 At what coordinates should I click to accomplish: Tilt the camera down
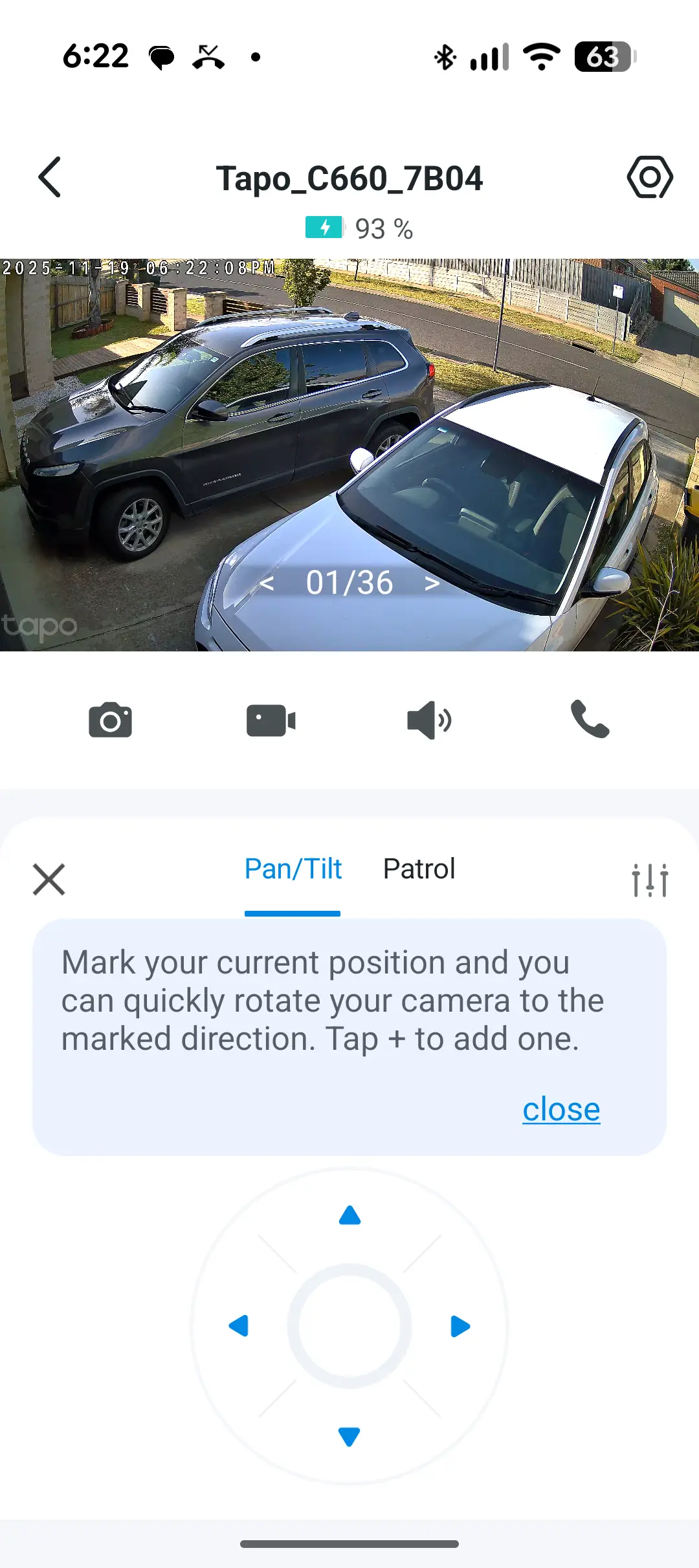[349, 1437]
